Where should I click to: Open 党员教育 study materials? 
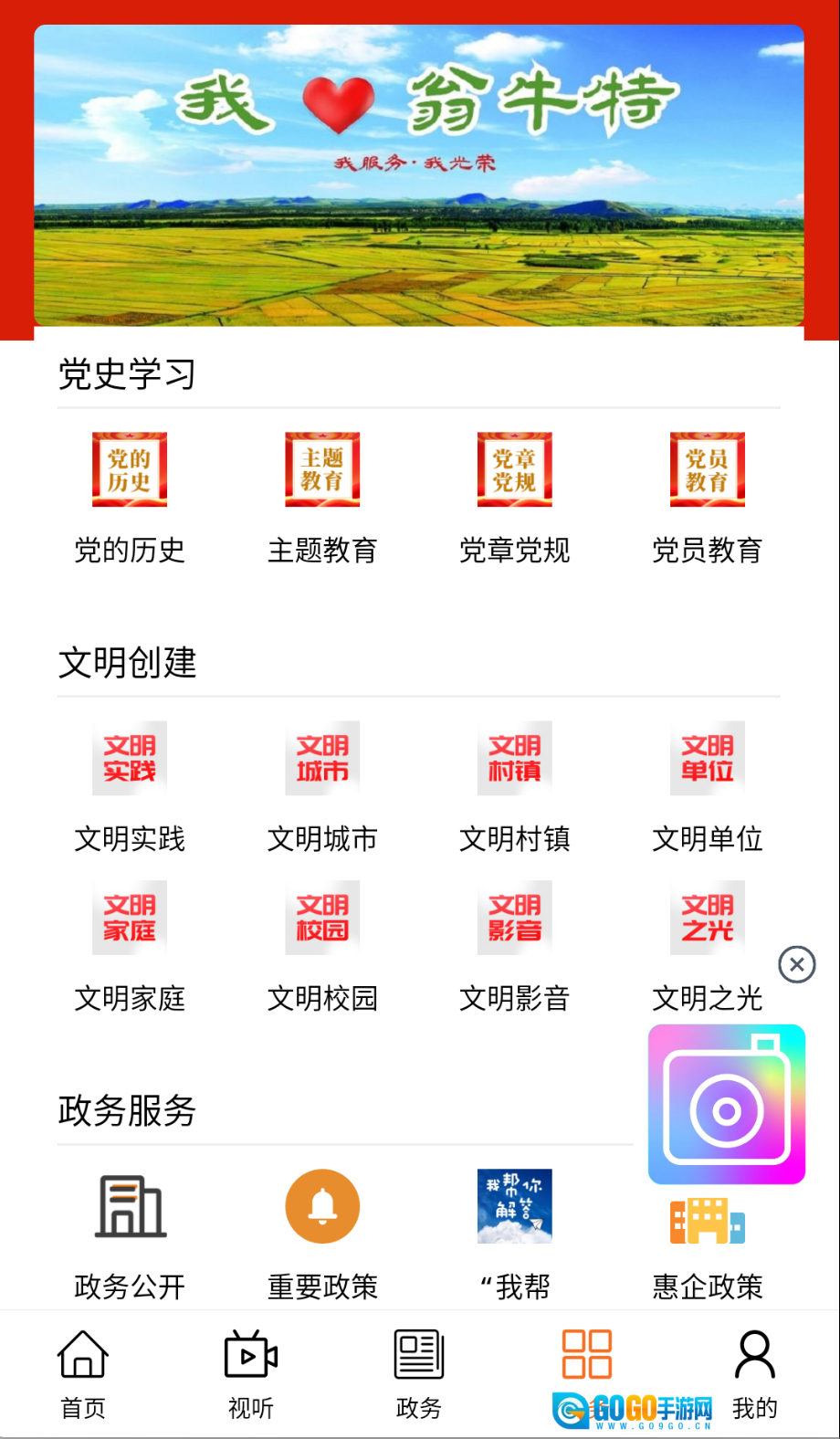[707, 468]
